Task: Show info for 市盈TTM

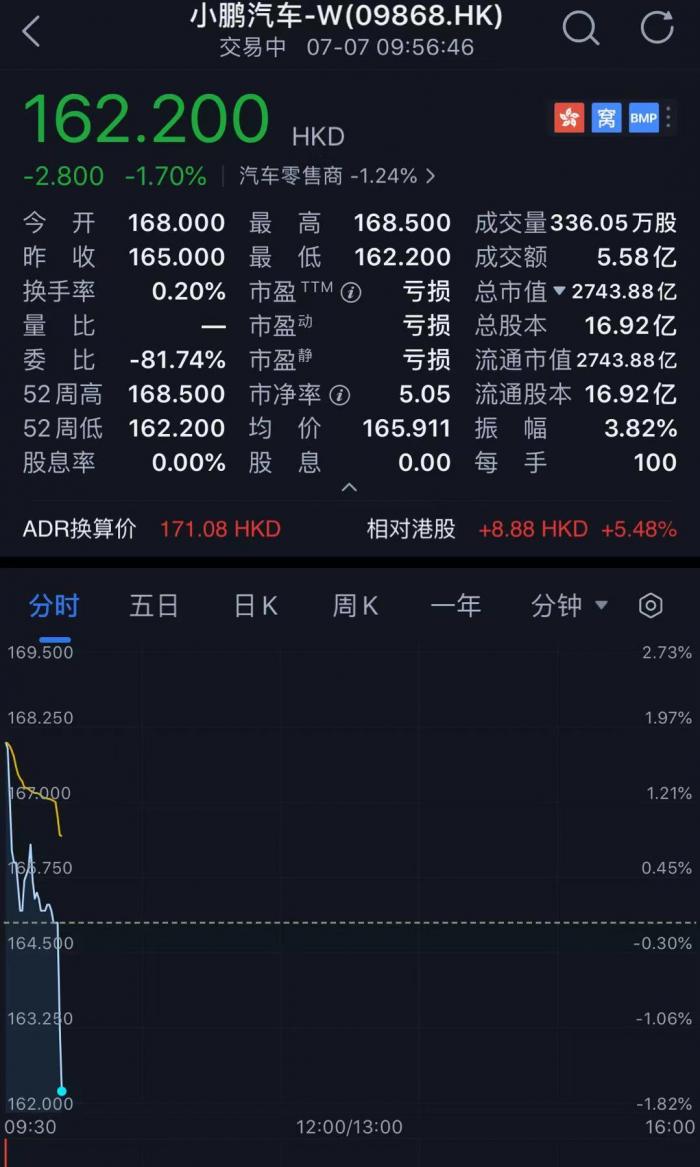Action: pos(350,292)
